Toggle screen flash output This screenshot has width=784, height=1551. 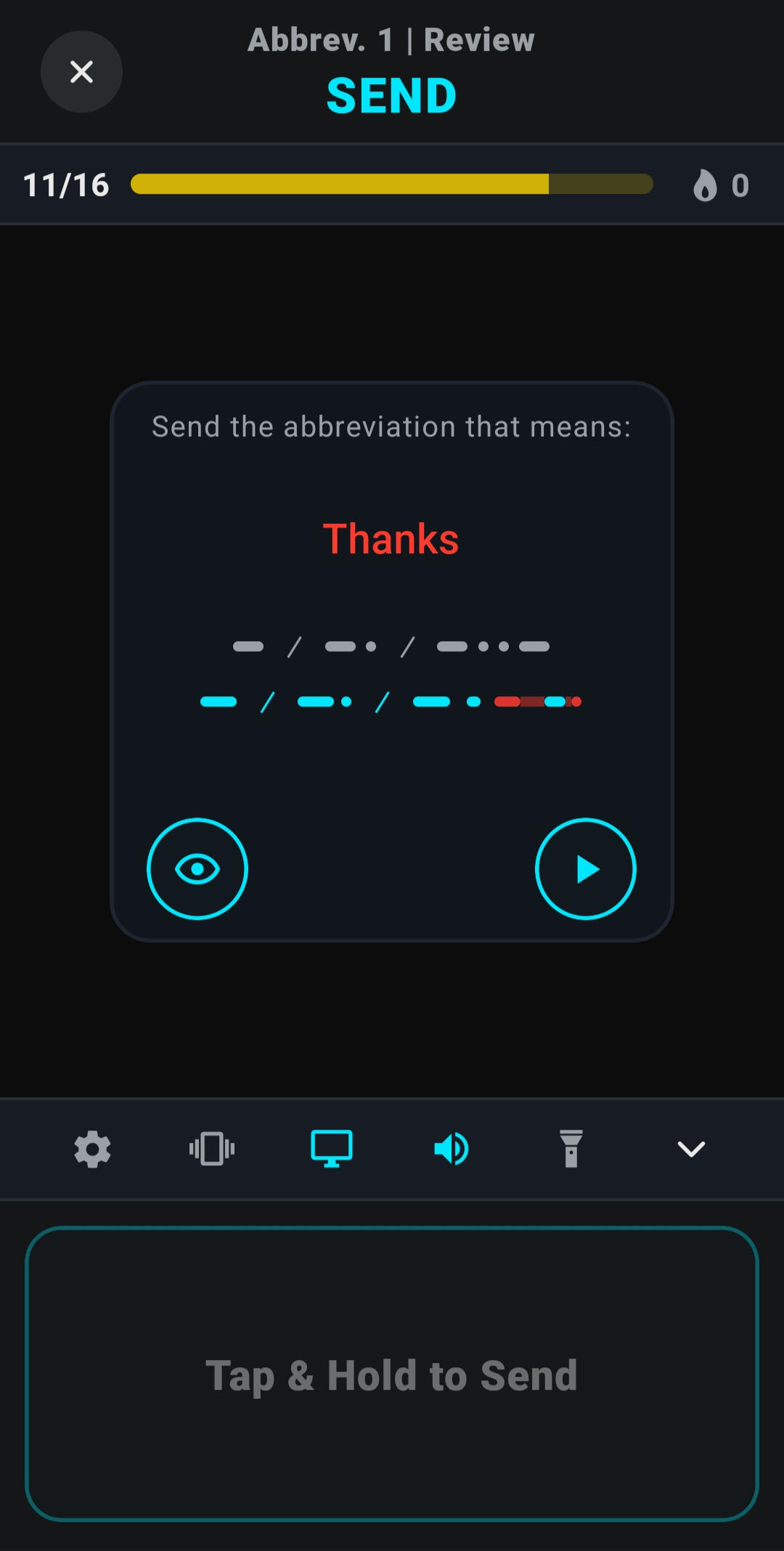[x=332, y=1149]
